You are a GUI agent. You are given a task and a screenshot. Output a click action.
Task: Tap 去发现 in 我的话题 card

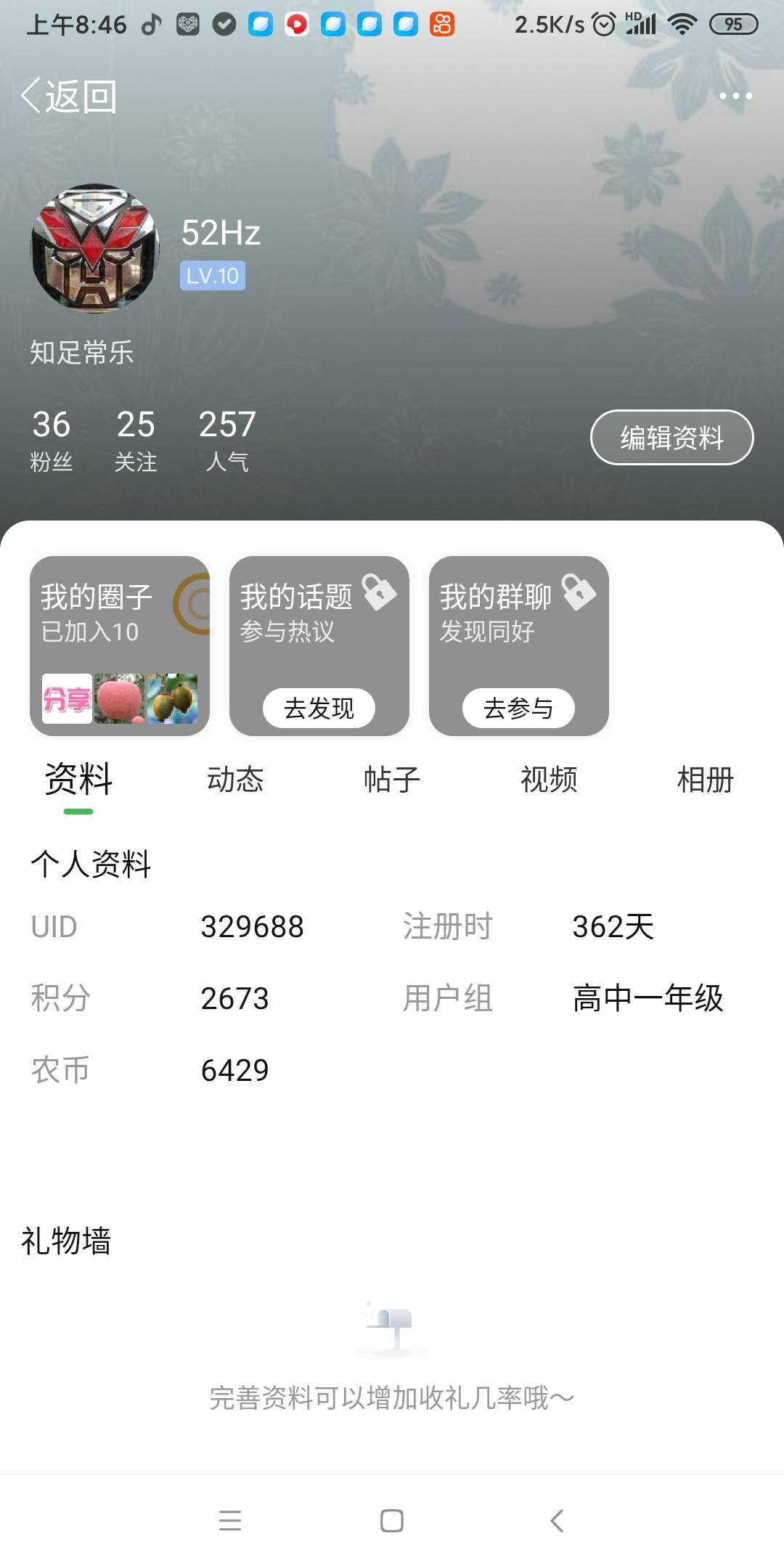click(319, 708)
